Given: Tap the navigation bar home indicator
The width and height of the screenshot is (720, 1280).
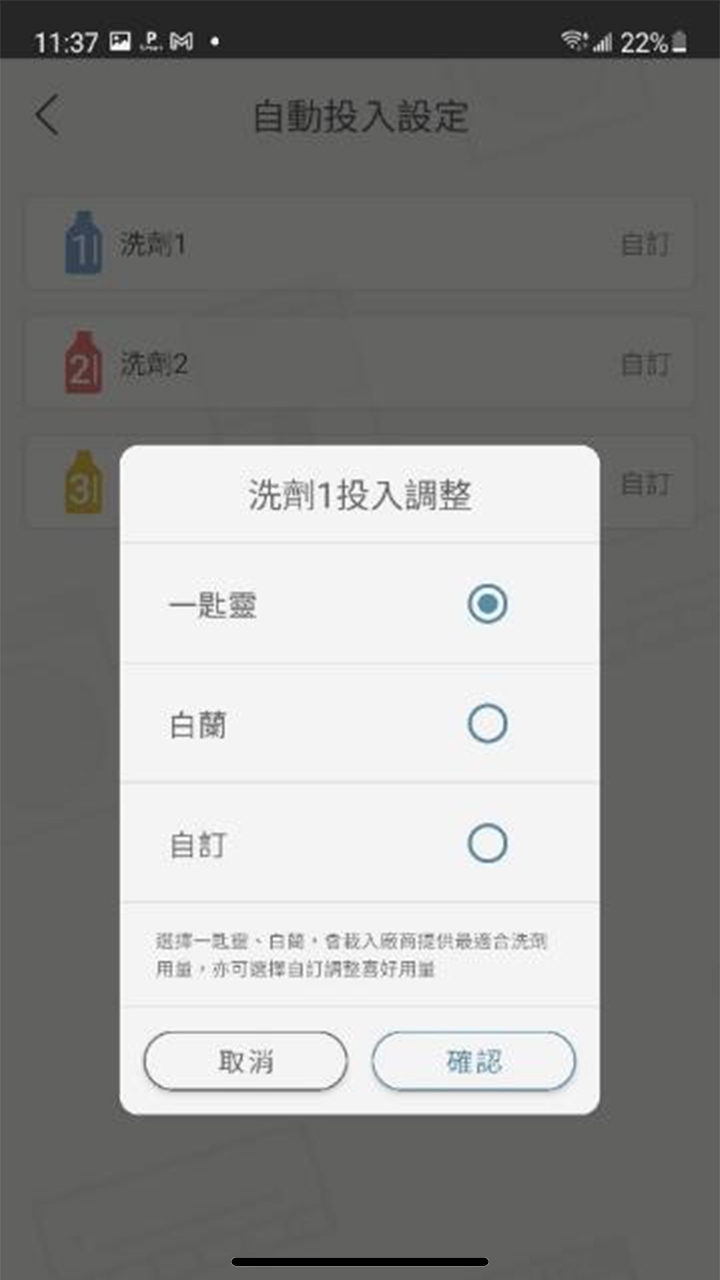Looking at the screenshot, I should (x=360, y=1259).
